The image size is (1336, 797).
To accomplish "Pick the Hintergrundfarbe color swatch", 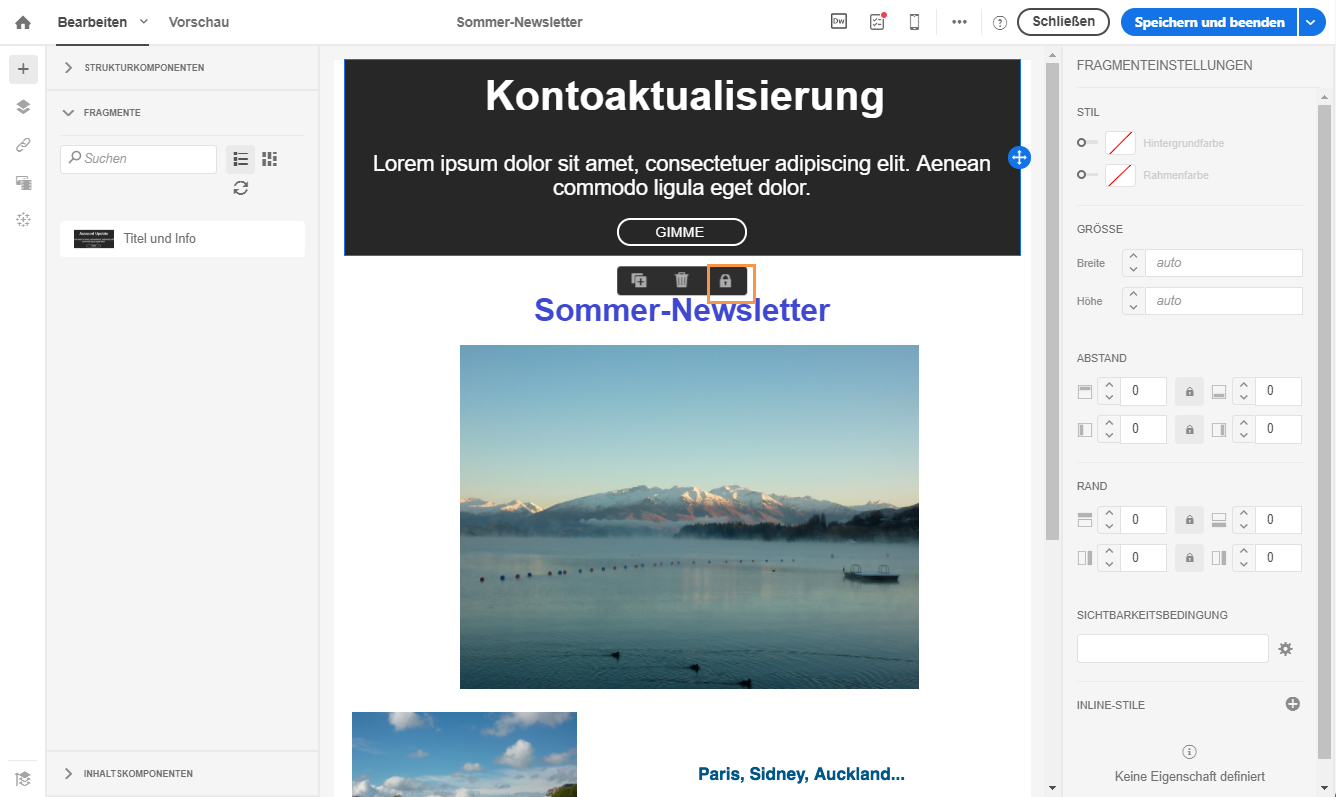I will coord(1120,143).
